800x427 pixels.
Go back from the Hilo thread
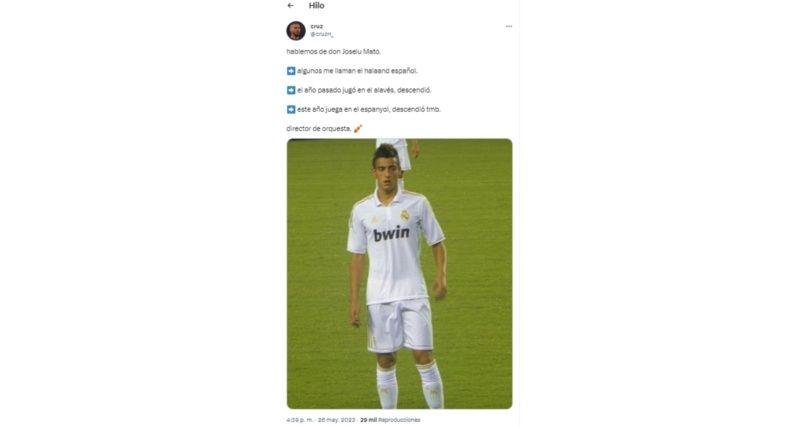291,6
